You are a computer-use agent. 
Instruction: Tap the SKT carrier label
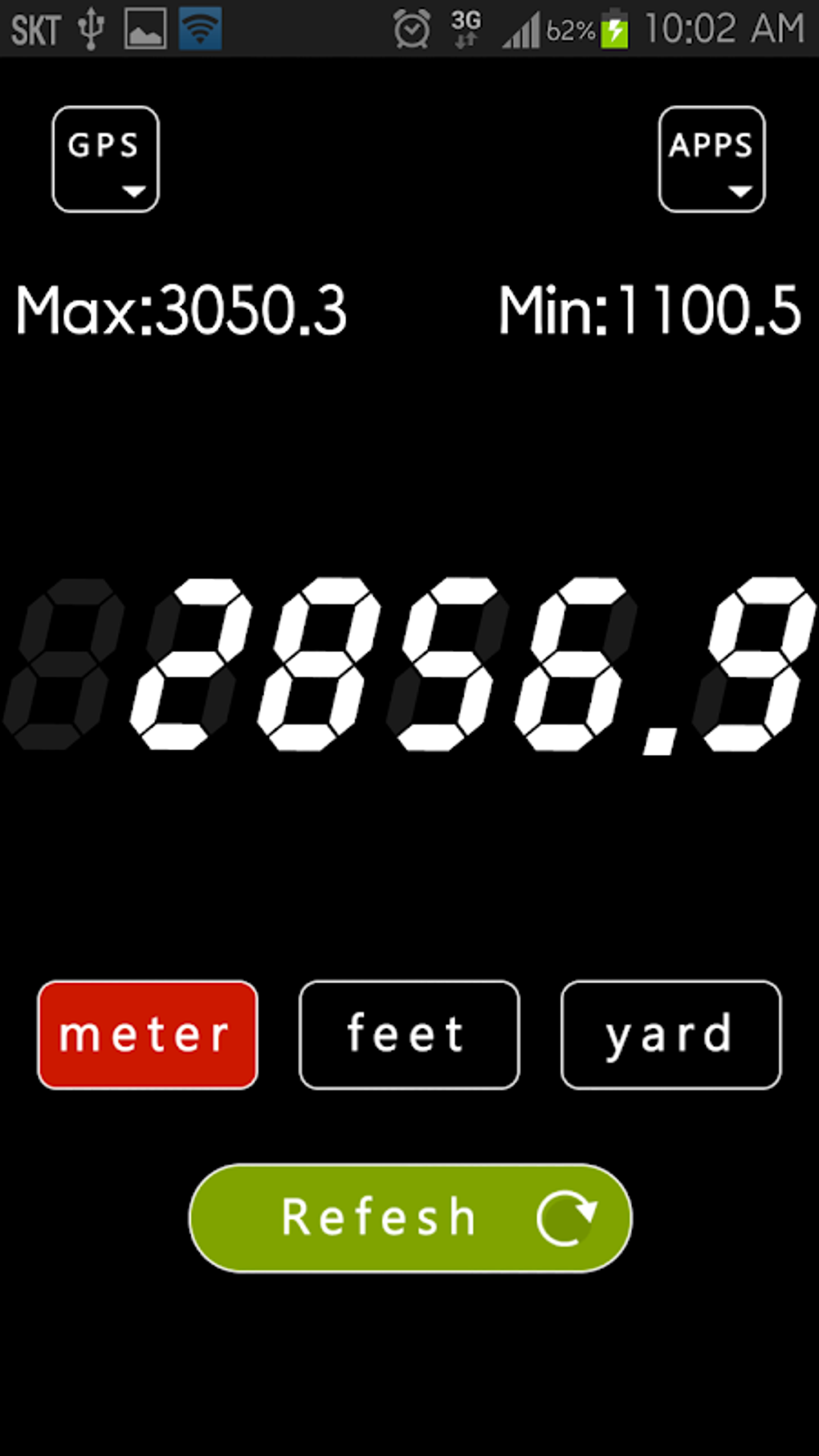coord(35,29)
